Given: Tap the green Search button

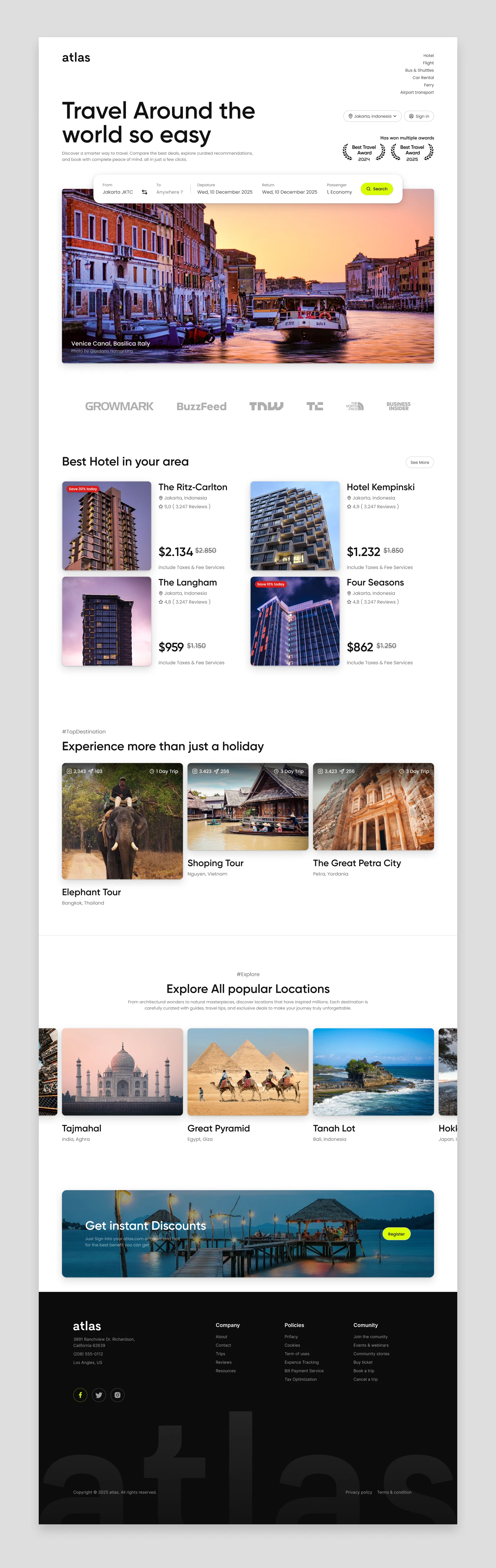Looking at the screenshot, I should click(x=377, y=189).
